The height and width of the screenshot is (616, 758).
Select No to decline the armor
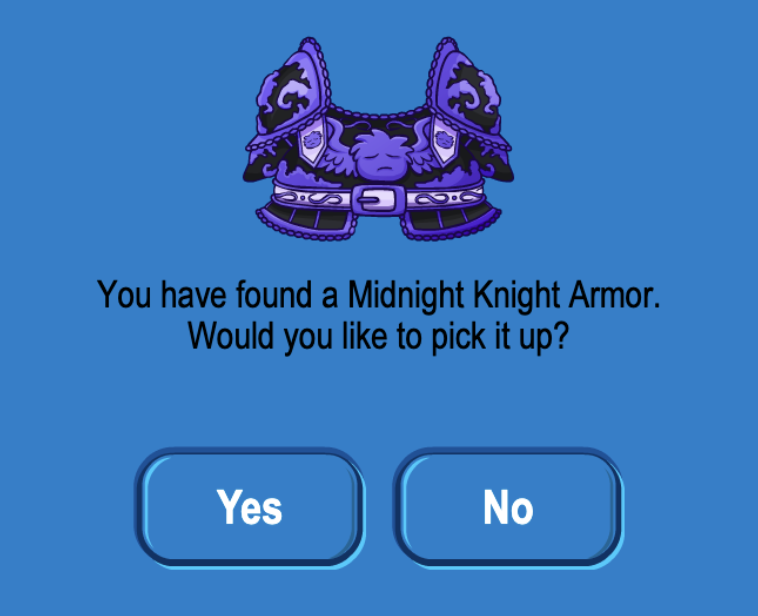tap(508, 508)
